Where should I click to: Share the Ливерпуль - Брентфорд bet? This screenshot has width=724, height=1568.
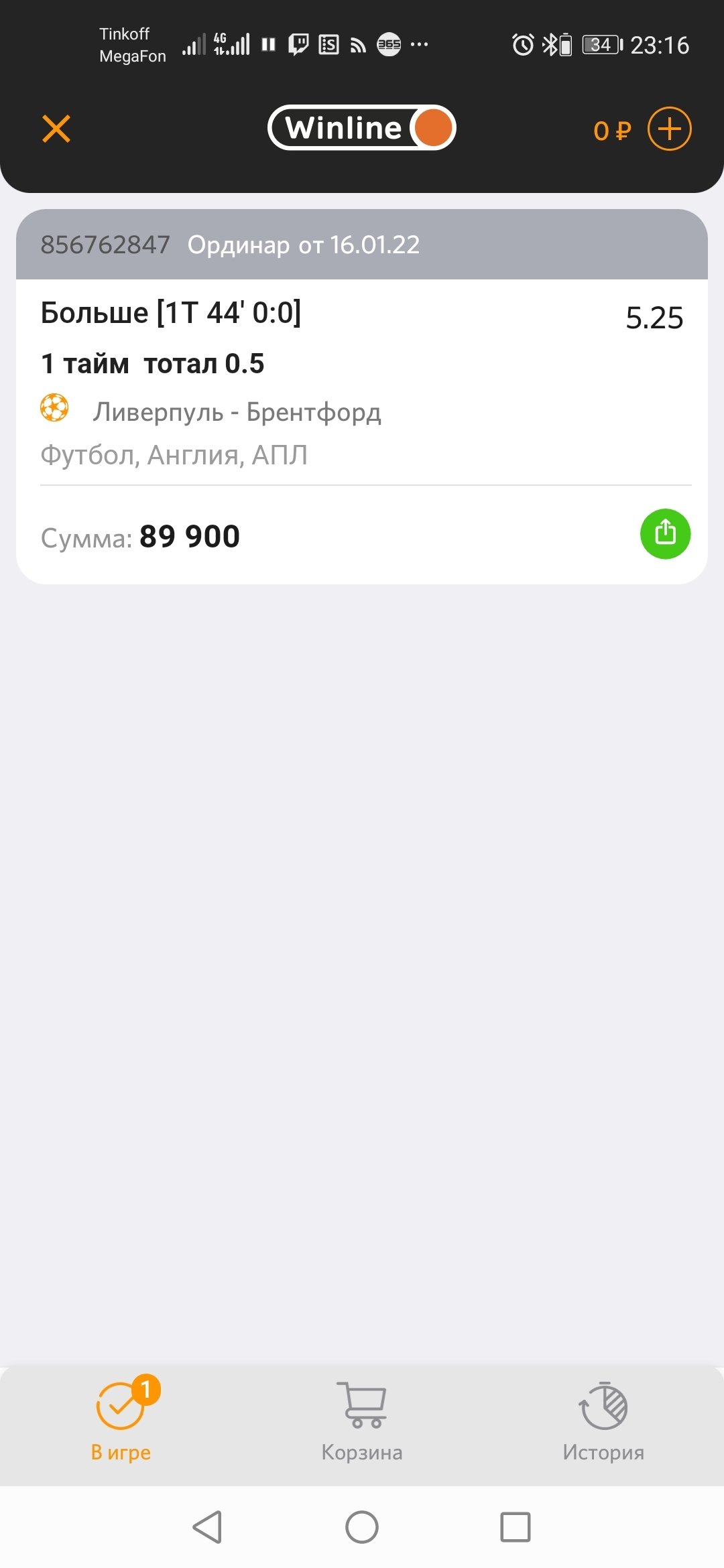(x=665, y=534)
